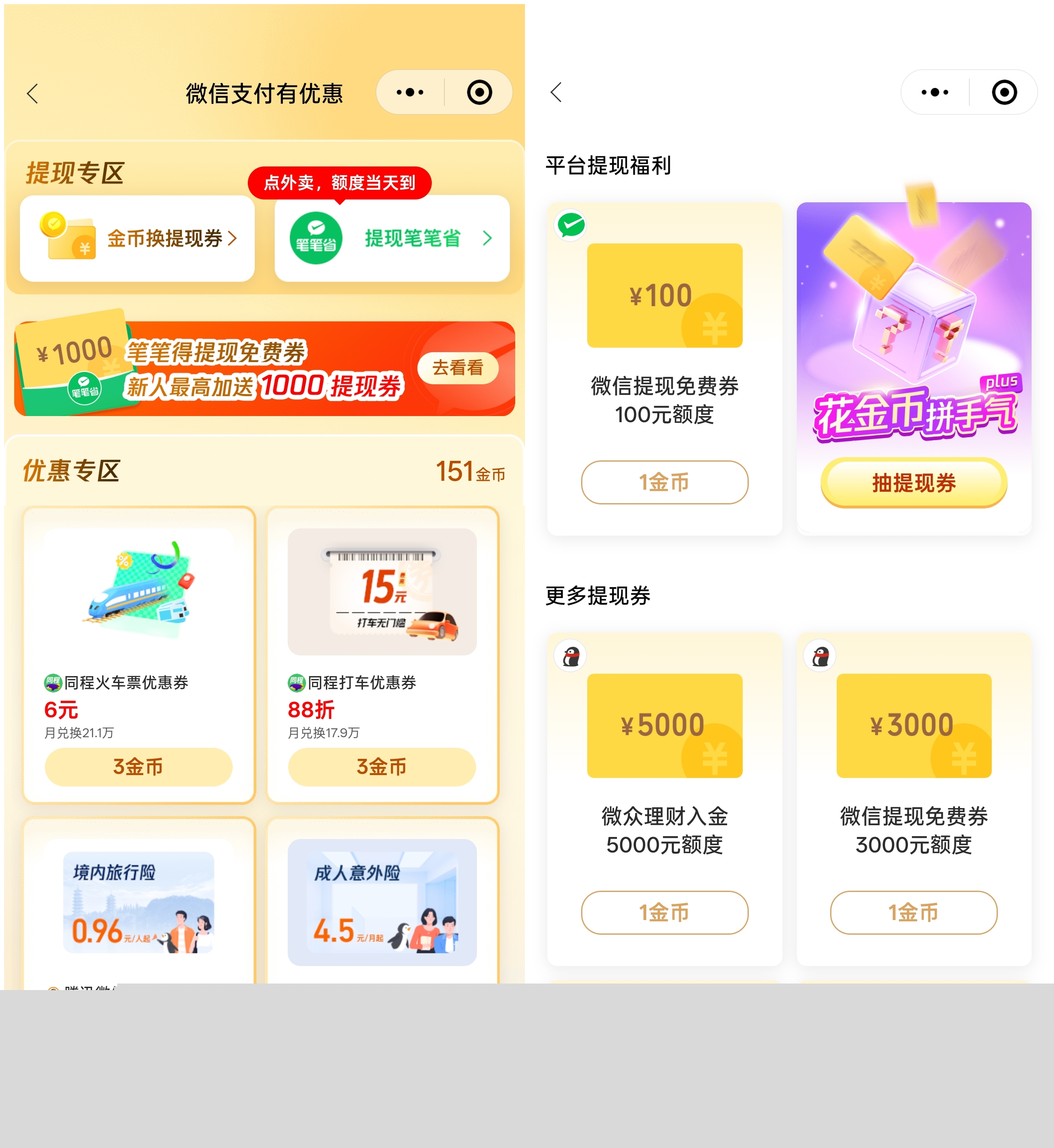The image size is (1054, 1148).
Task: Go back from 微信支付有优惠 page
Action: (33, 93)
